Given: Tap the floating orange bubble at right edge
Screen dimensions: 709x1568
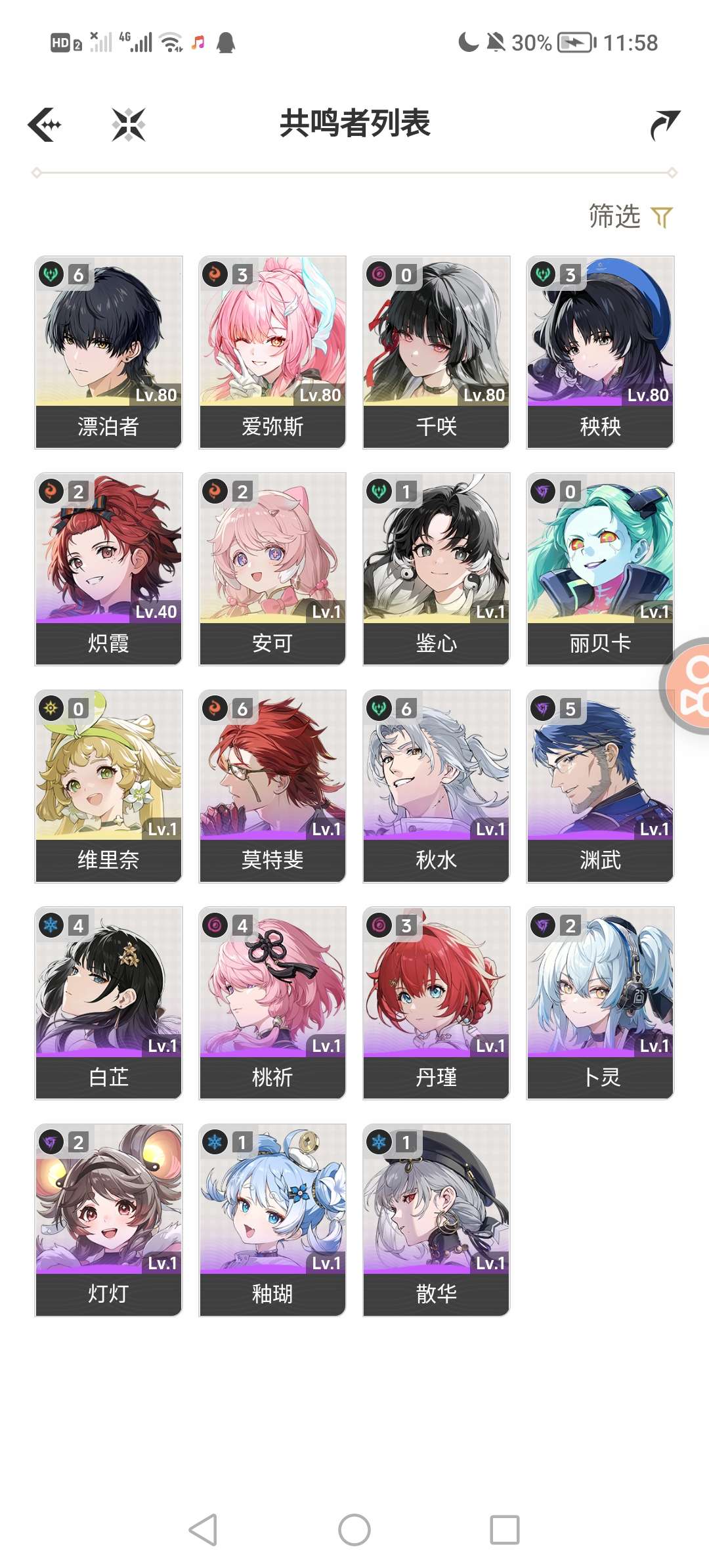Looking at the screenshot, I should pyautogui.click(x=687, y=686).
